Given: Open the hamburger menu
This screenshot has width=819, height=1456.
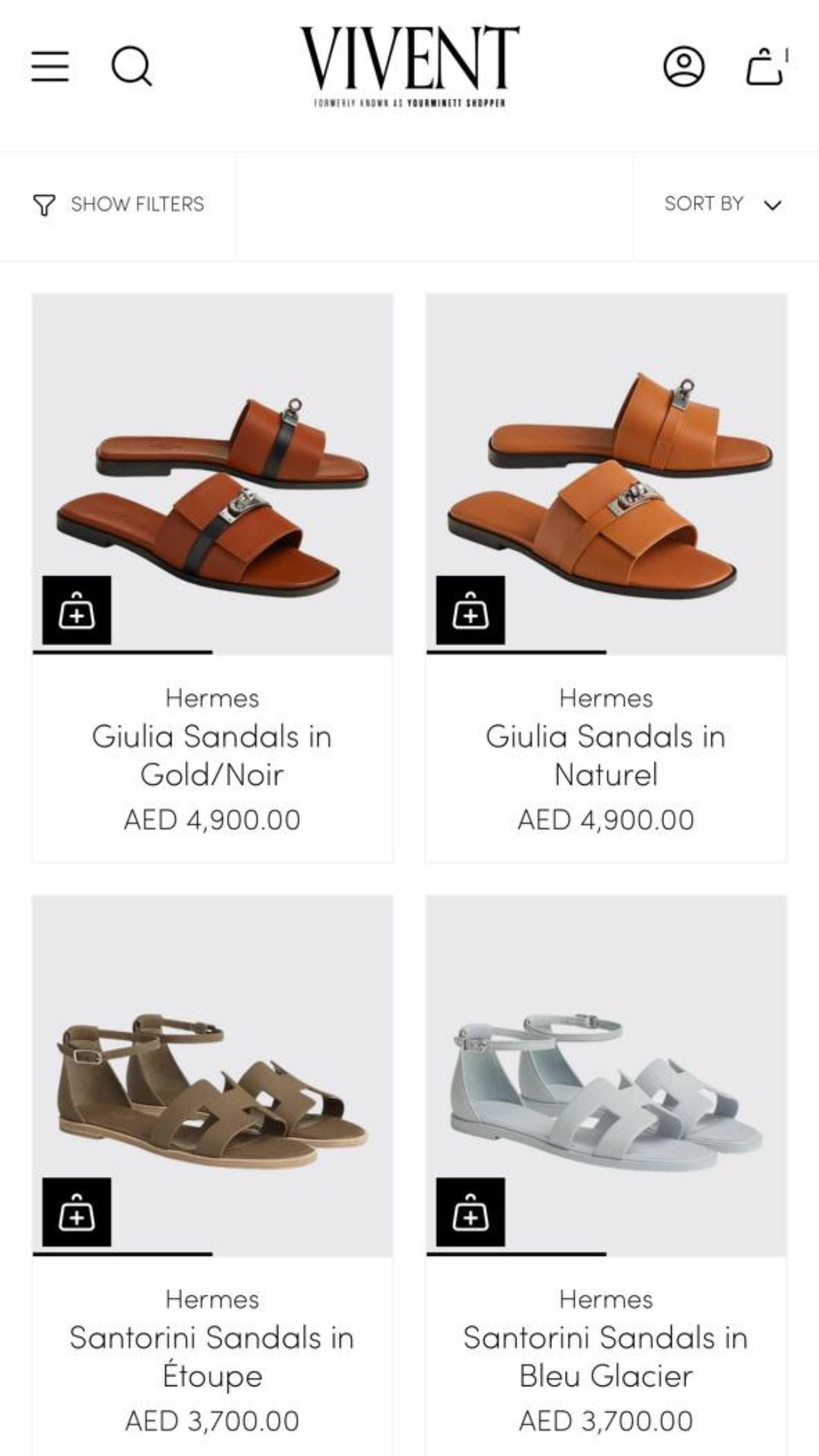Looking at the screenshot, I should coord(50,67).
